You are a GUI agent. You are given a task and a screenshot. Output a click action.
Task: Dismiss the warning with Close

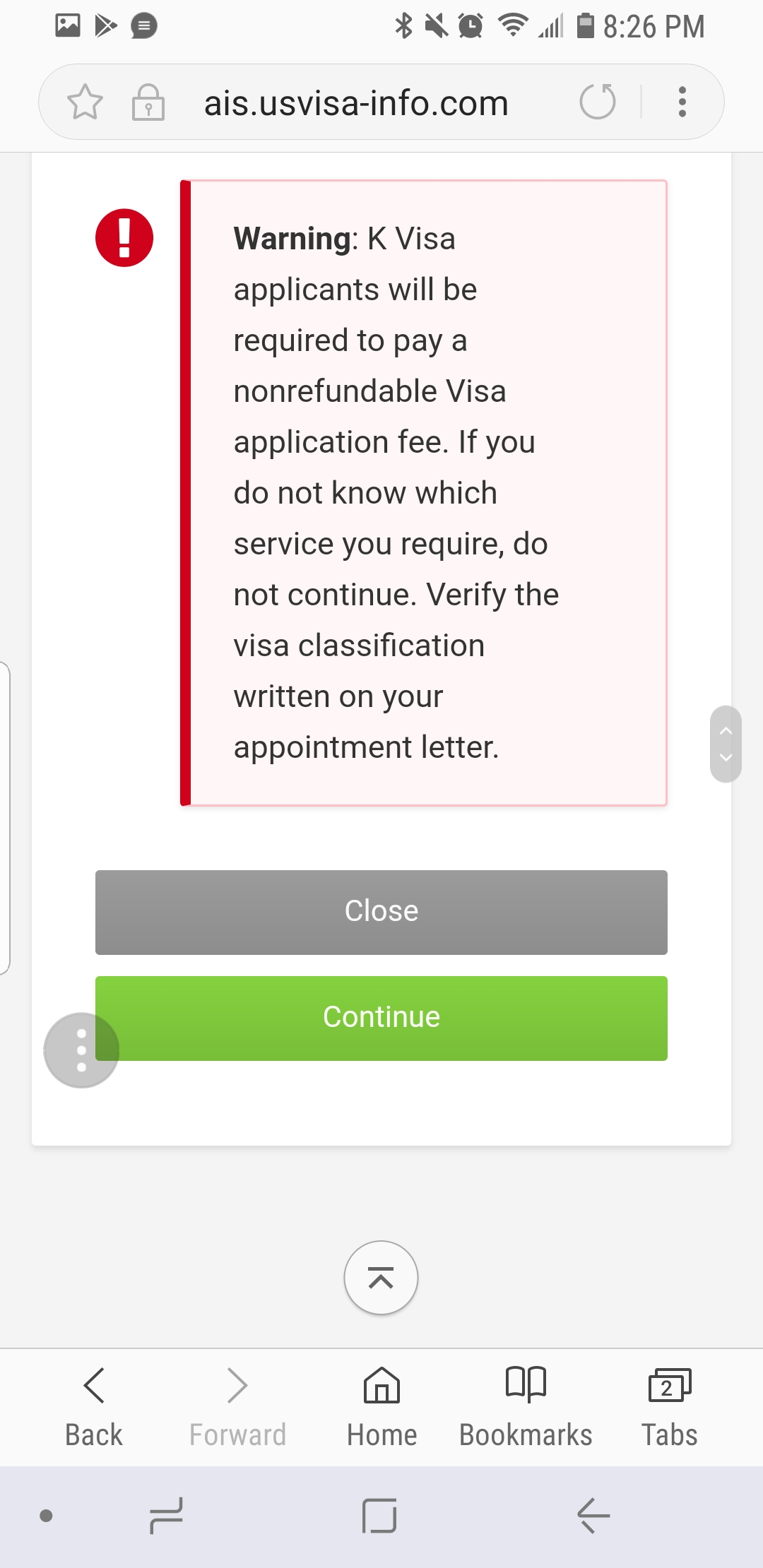pyautogui.click(x=381, y=912)
